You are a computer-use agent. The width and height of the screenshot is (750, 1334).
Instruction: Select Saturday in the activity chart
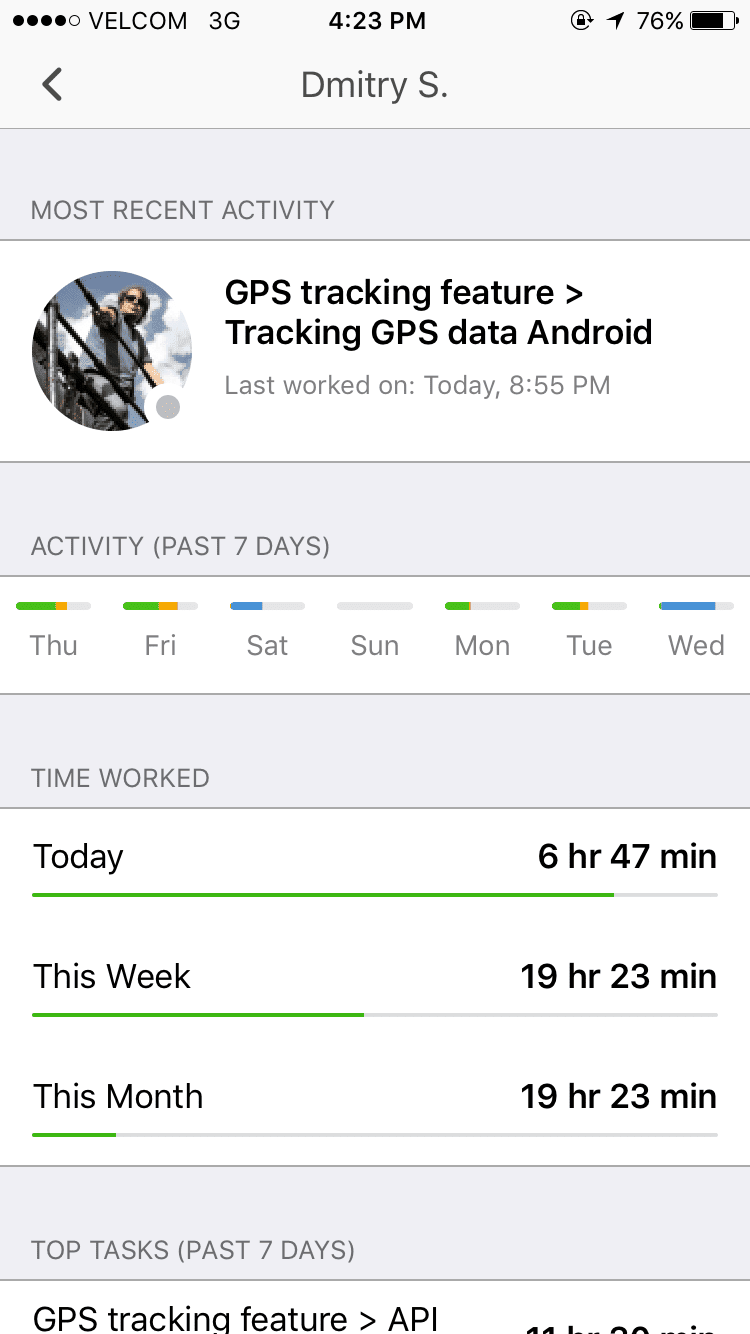[x=267, y=631]
